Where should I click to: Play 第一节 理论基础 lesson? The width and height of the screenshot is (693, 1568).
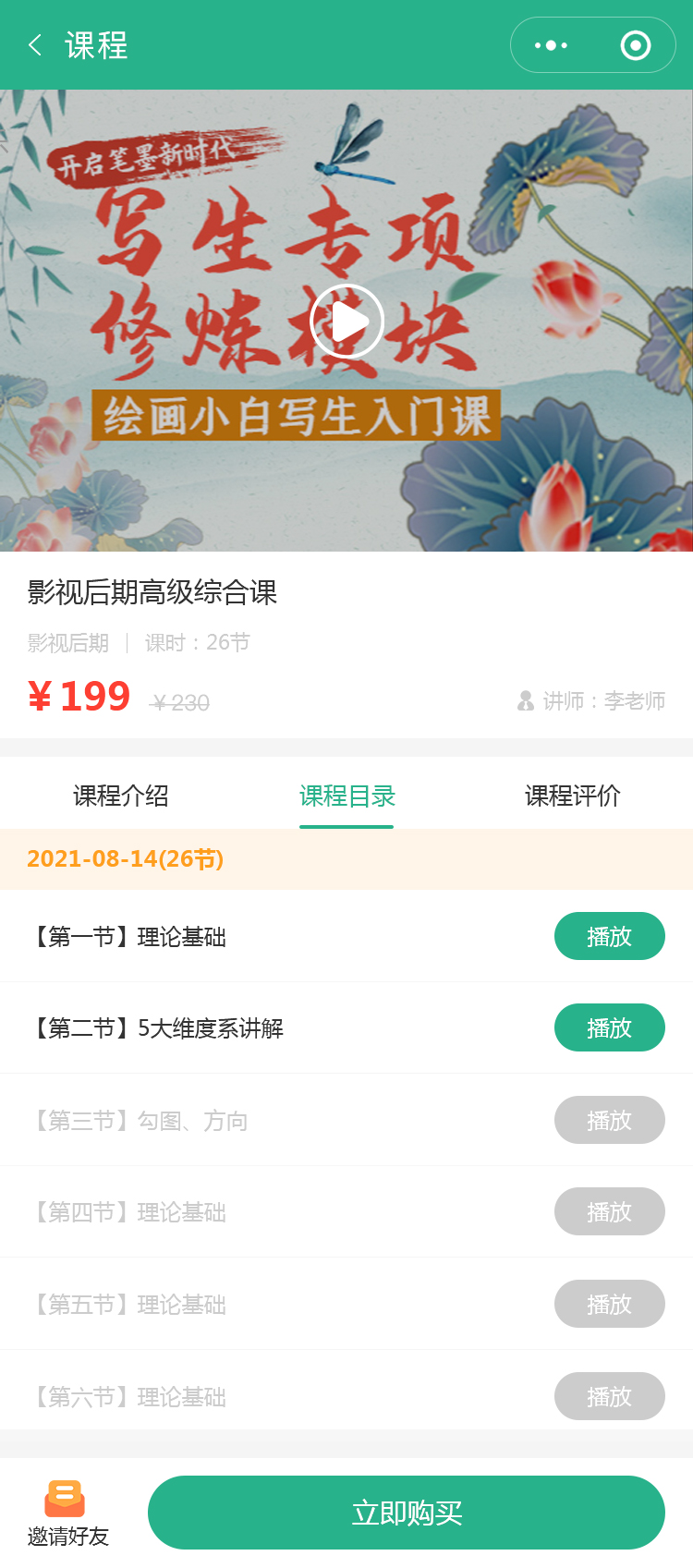(609, 936)
